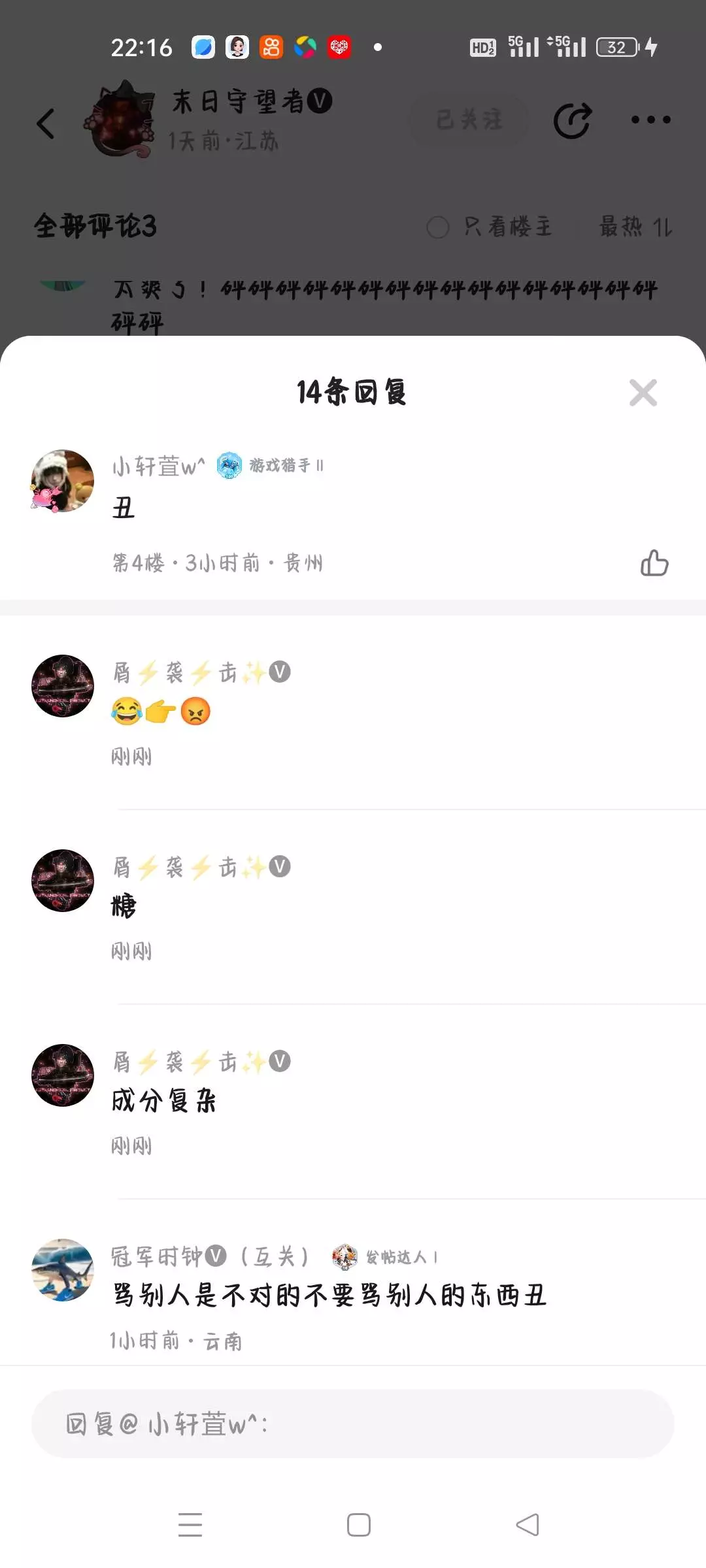Tap the 回复@小轩萱w^ reply input field
Image resolution: width=706 pixels, height=1568 pixels.
[x=353, y=1424]
